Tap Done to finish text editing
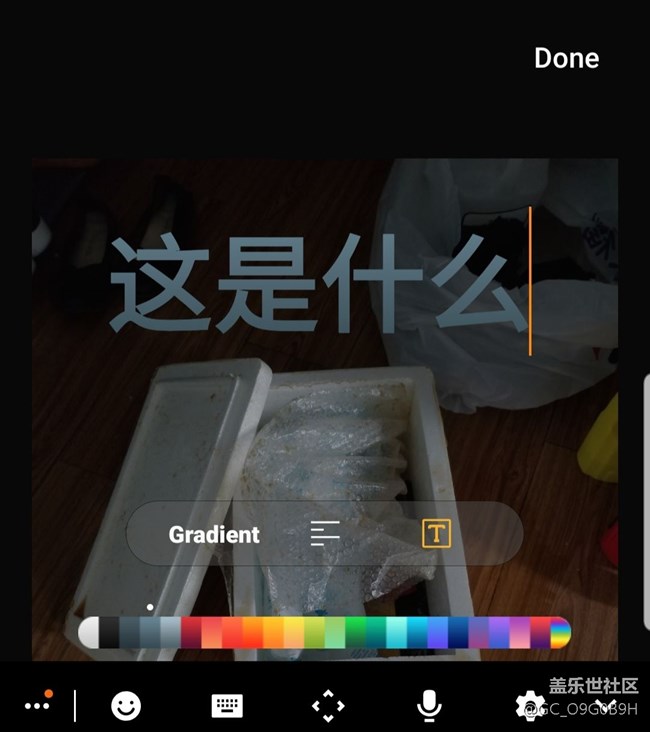The height and width of the screenshot is (732, 650). point(566,58)
